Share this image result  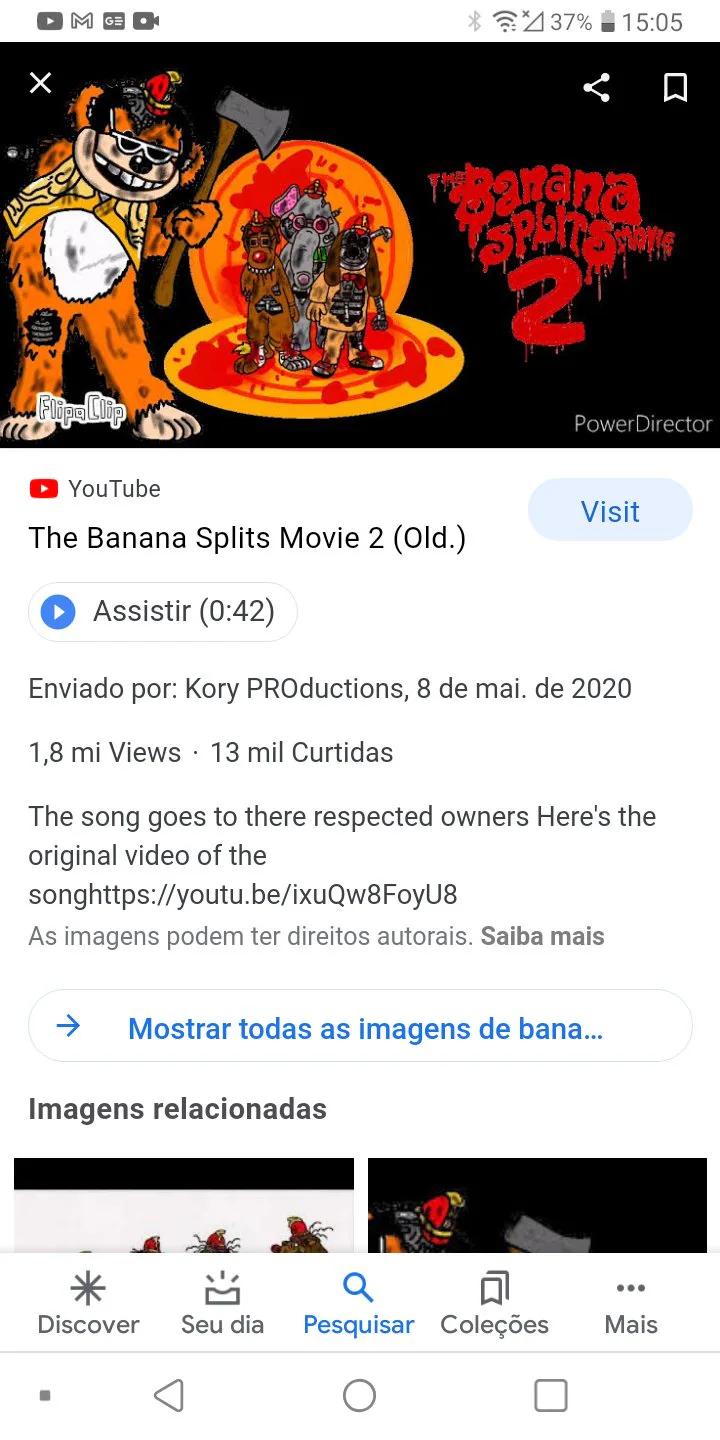[x=596, y=88]
